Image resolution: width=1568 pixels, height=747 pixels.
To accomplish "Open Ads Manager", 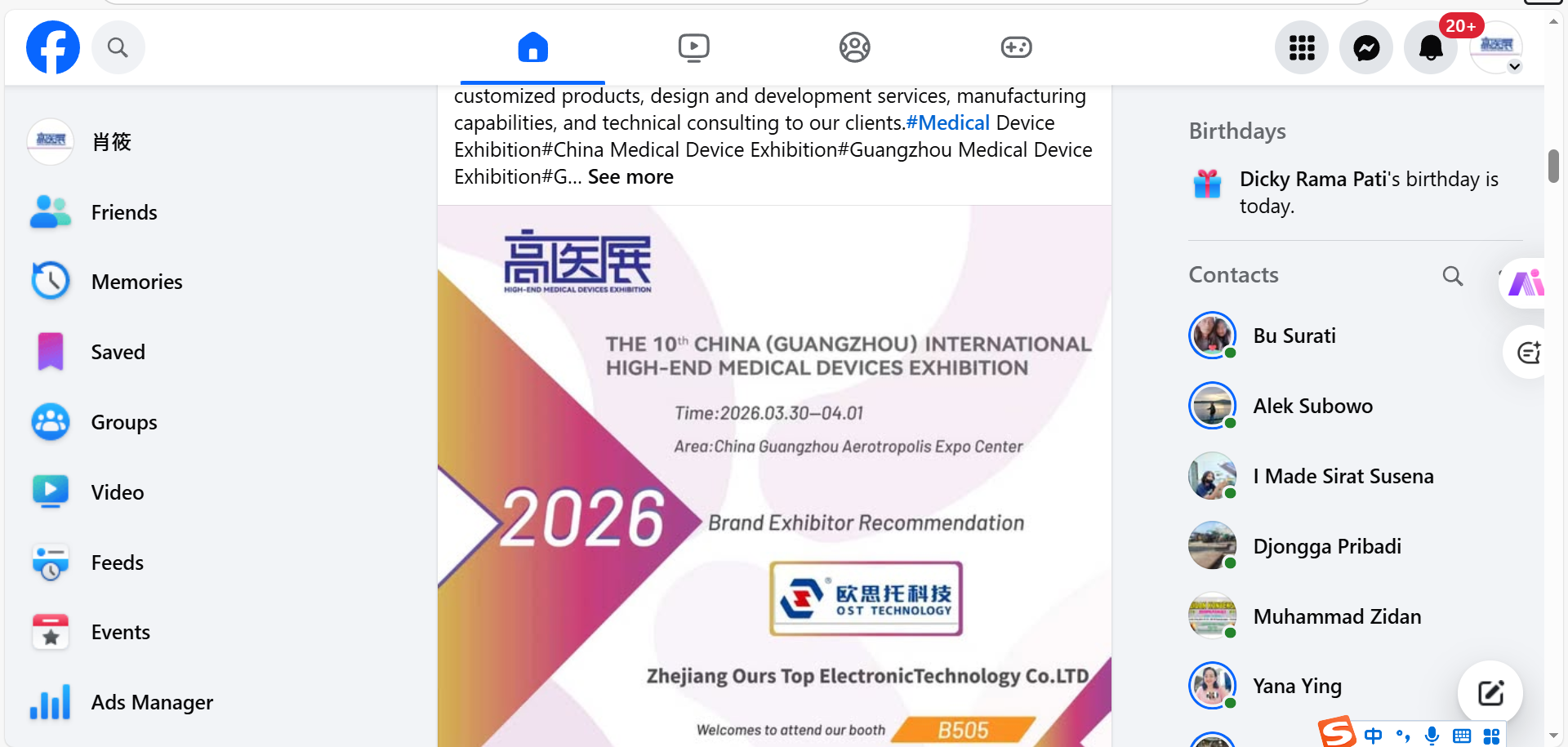I will coord(152,702).
